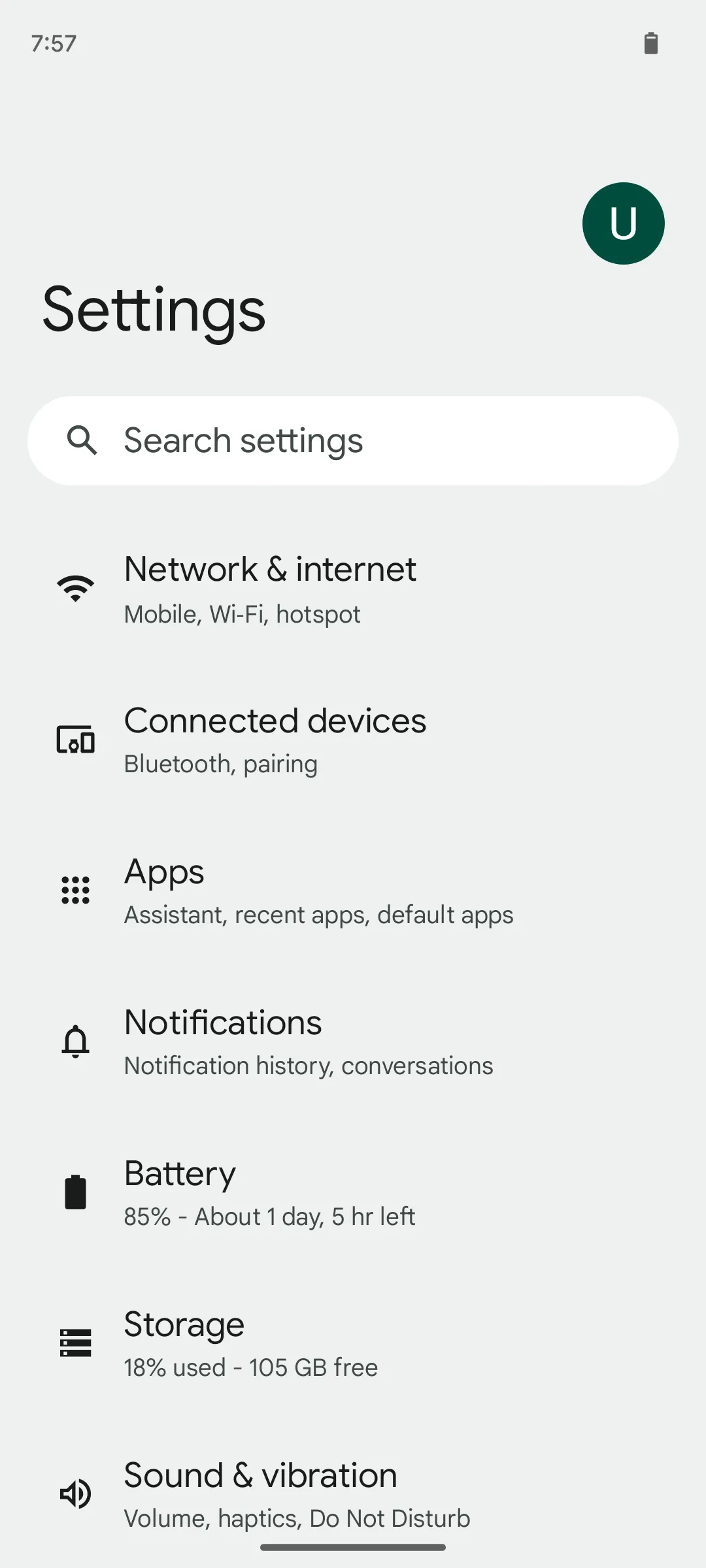Open the user profile avatar

point(623,223)
